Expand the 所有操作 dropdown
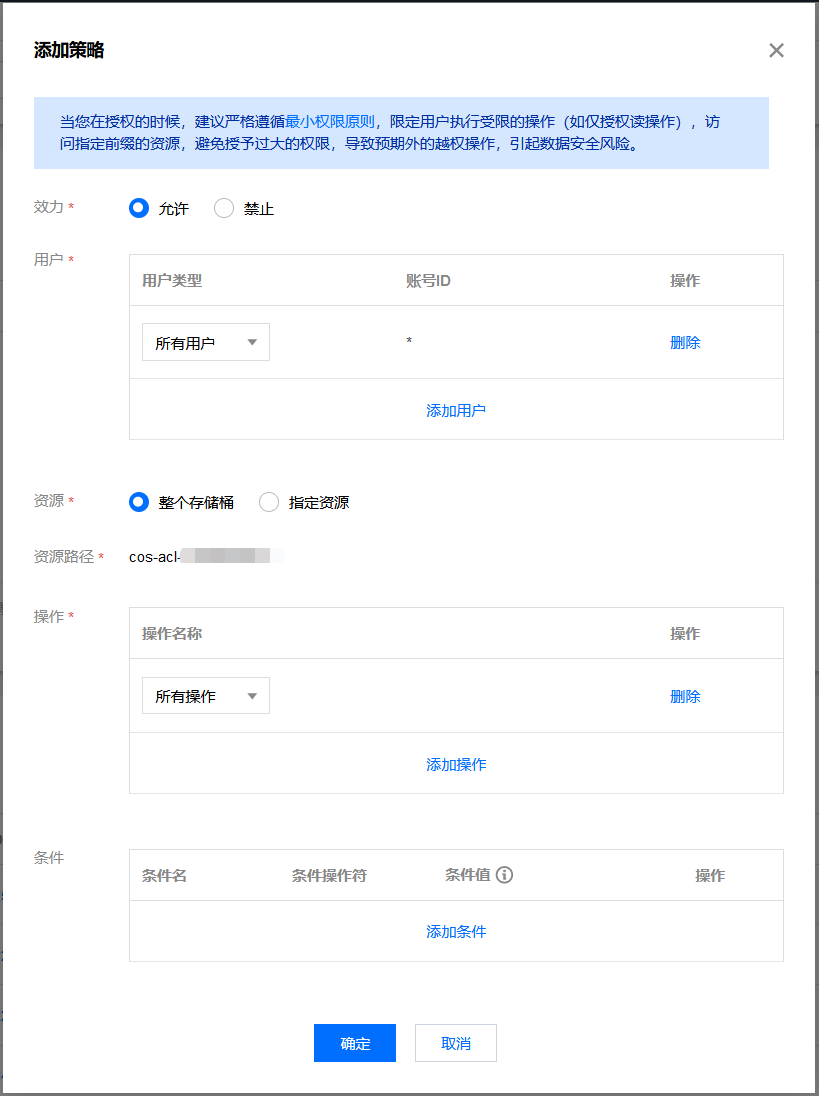Image resolution: width=819 pixels, height=1096 pixels. (x=206, y=696)
